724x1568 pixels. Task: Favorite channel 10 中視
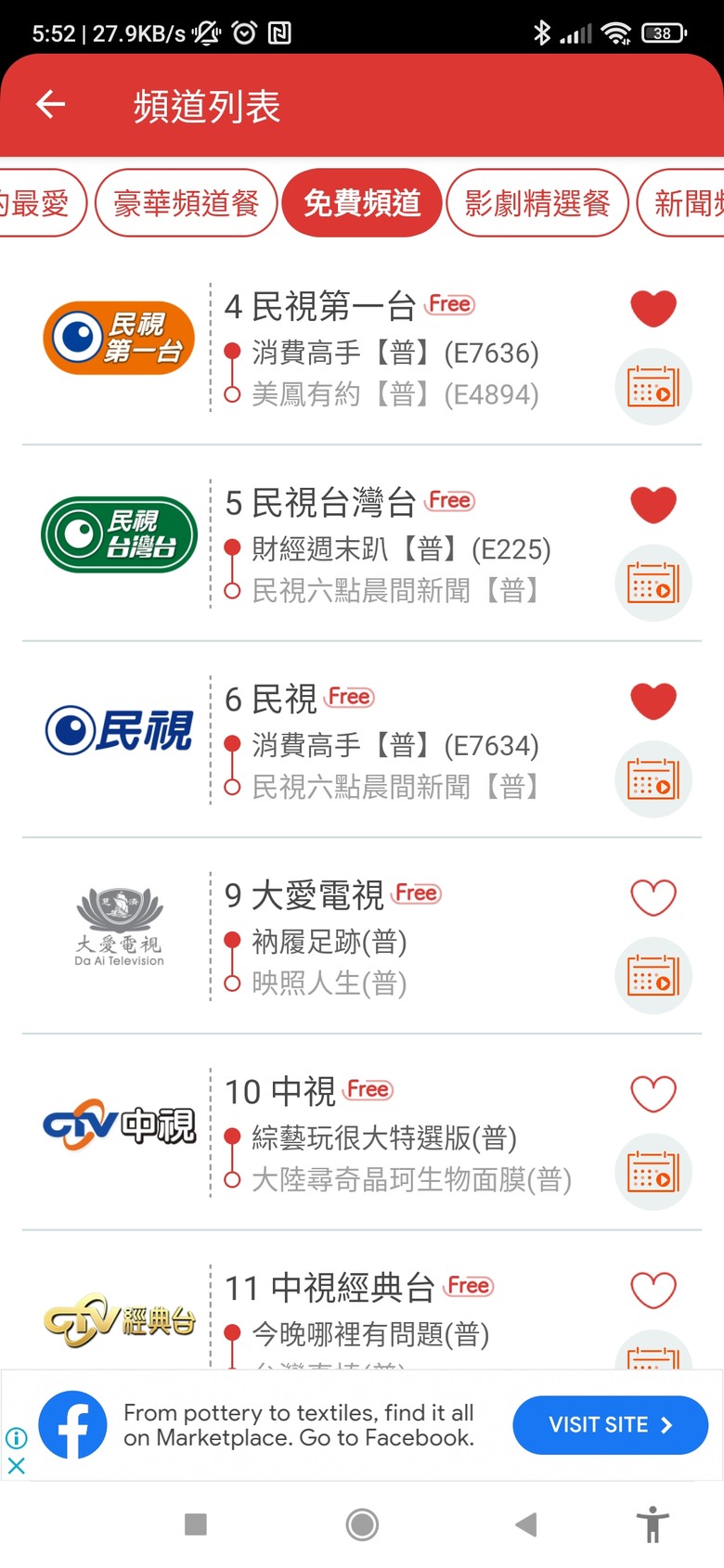coord(653,1094)
